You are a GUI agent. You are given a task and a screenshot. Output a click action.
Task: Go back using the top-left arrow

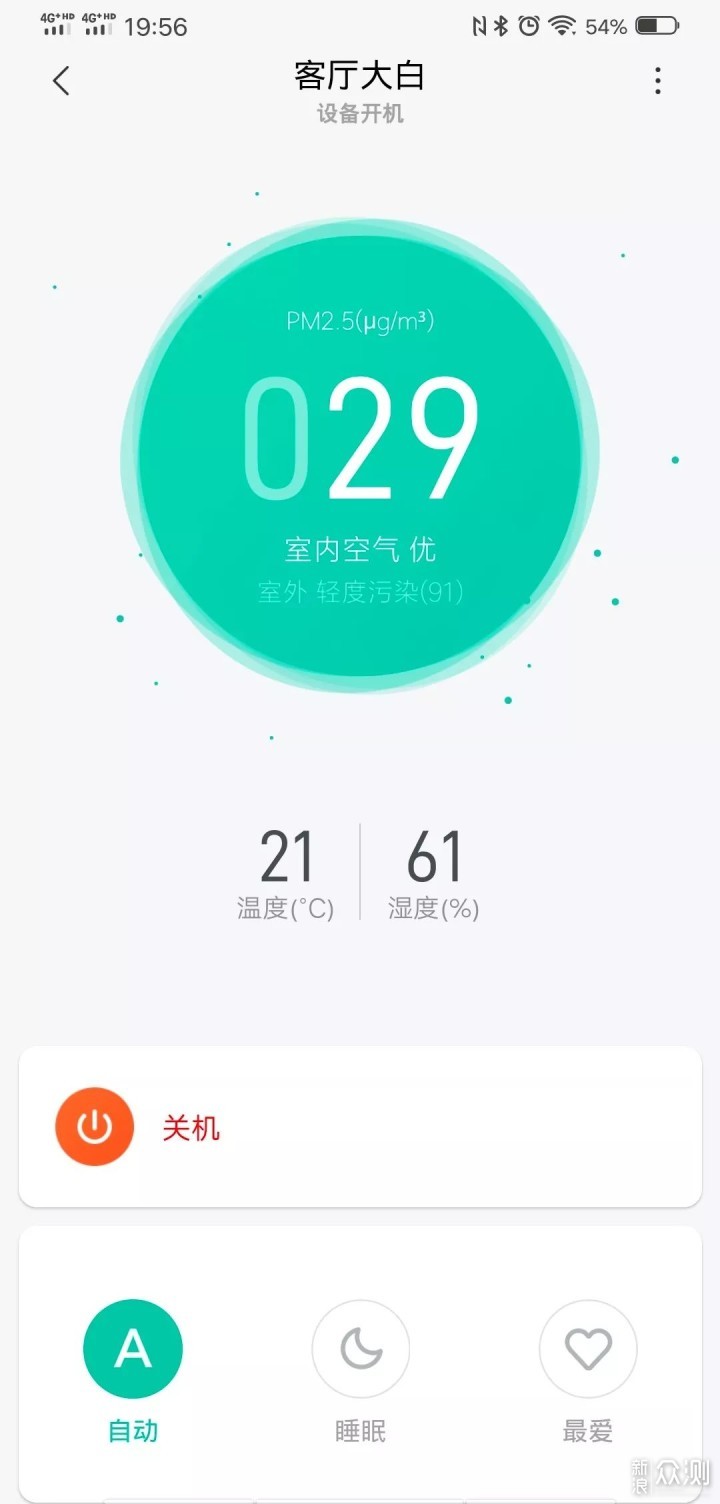pos(61,81)
